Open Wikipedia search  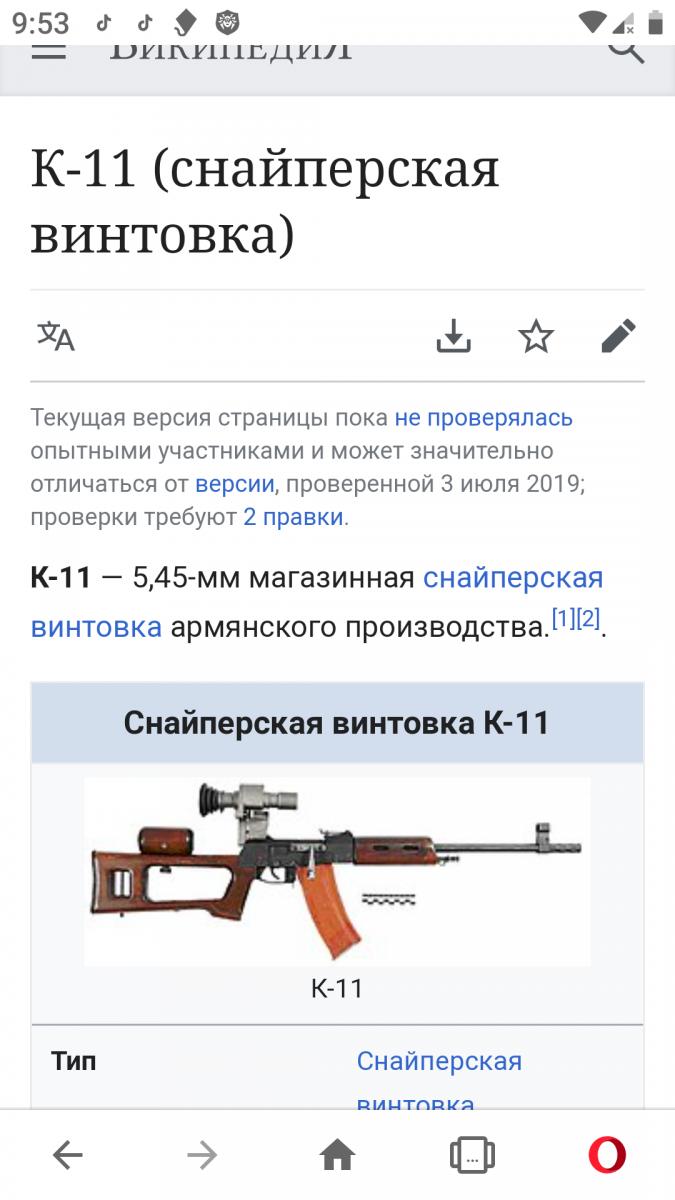pos(626,50)
